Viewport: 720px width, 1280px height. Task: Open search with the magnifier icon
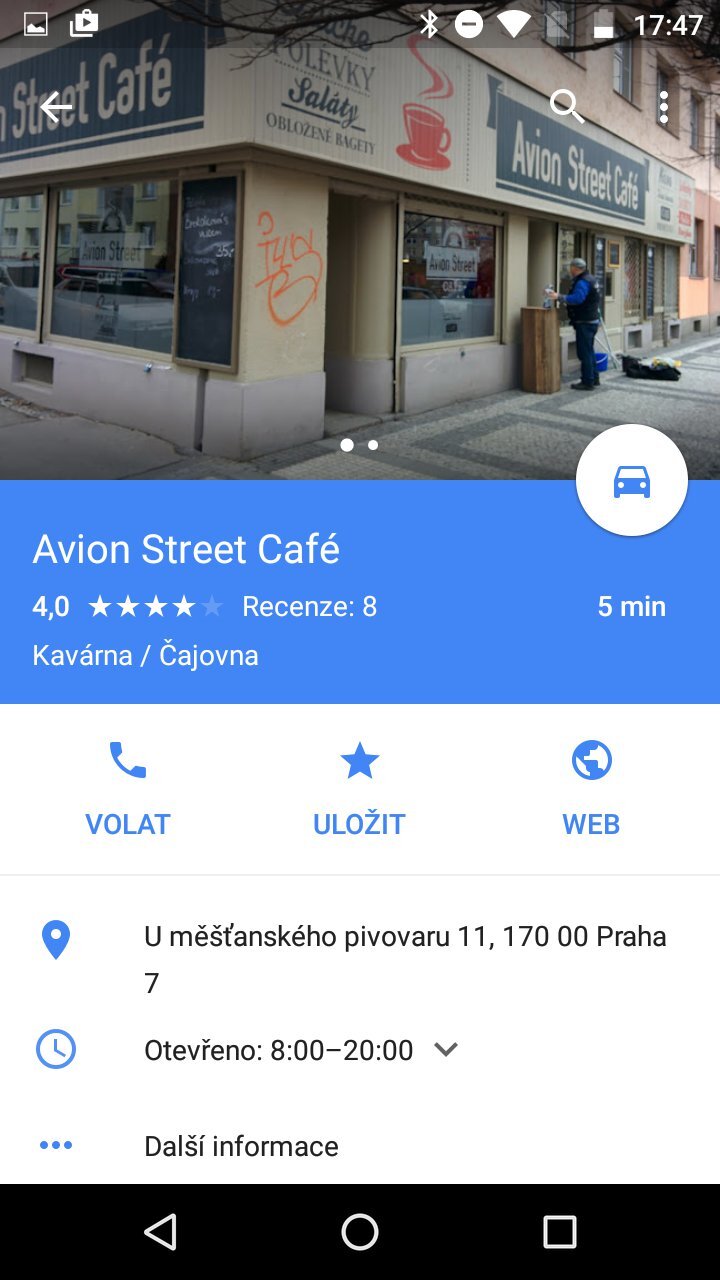click(567, 106)
